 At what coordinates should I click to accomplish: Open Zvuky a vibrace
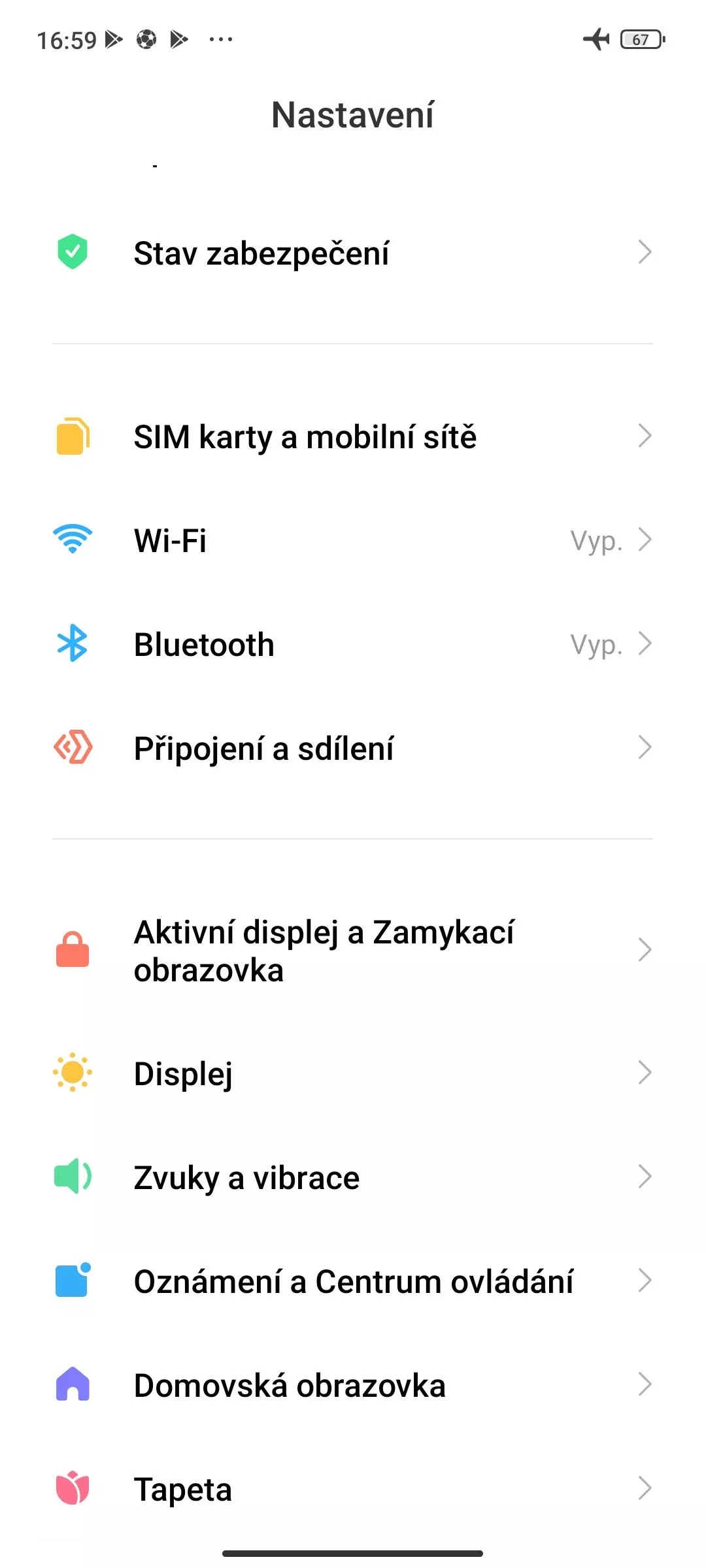(x=353, y=1177)
